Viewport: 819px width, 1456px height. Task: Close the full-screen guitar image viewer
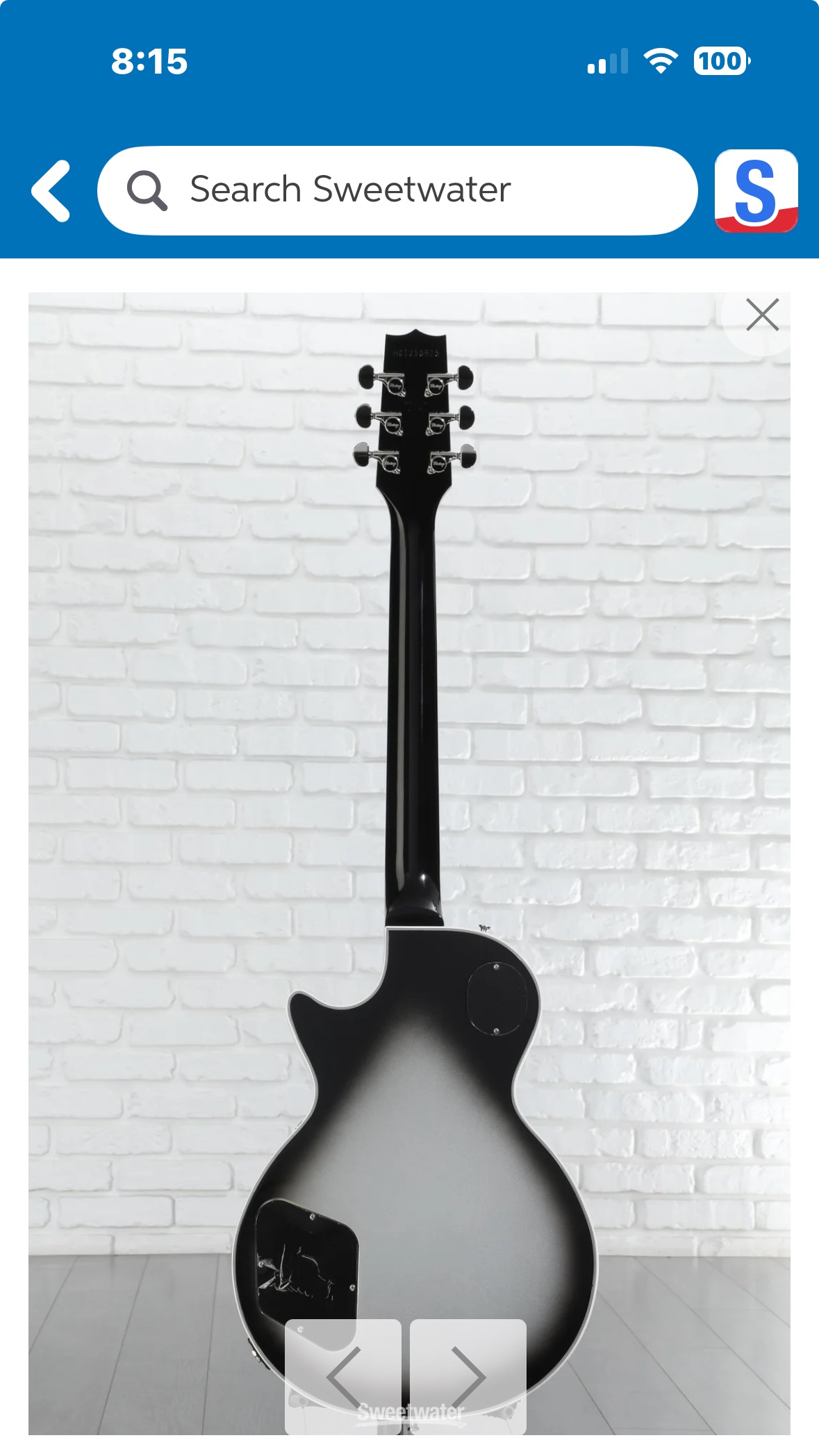point(762,315)
